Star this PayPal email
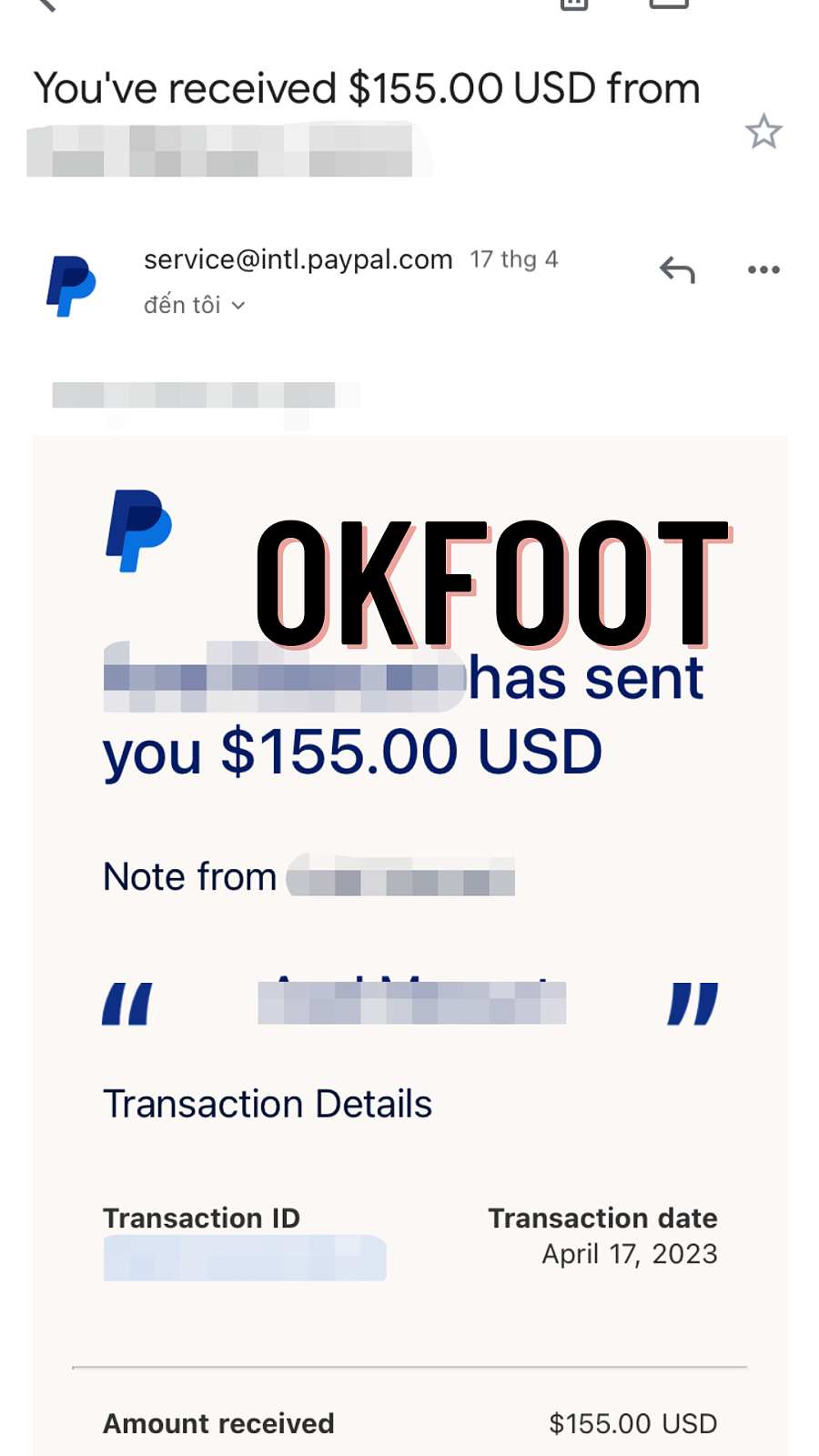The width and height of the screenshot is (819, 1456). tap(763, 132)
